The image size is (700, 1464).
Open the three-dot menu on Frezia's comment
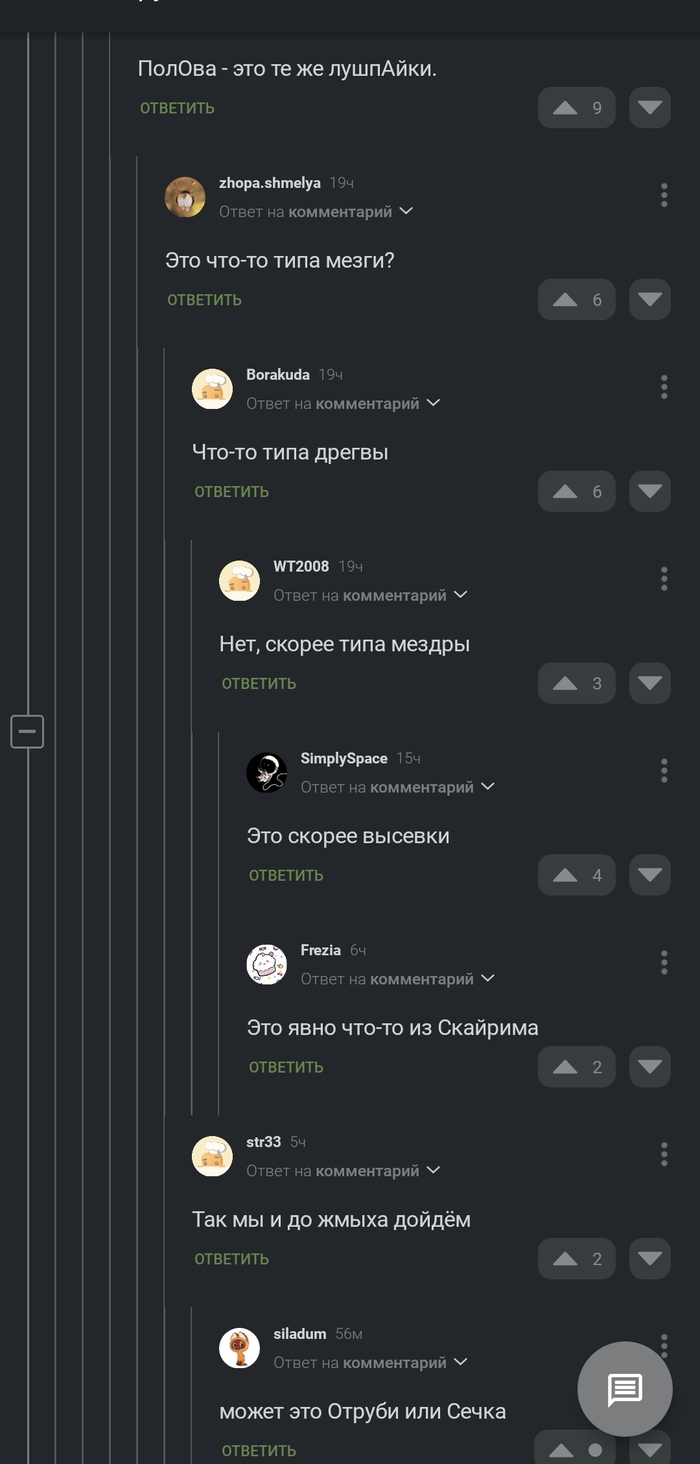(664, 962)
